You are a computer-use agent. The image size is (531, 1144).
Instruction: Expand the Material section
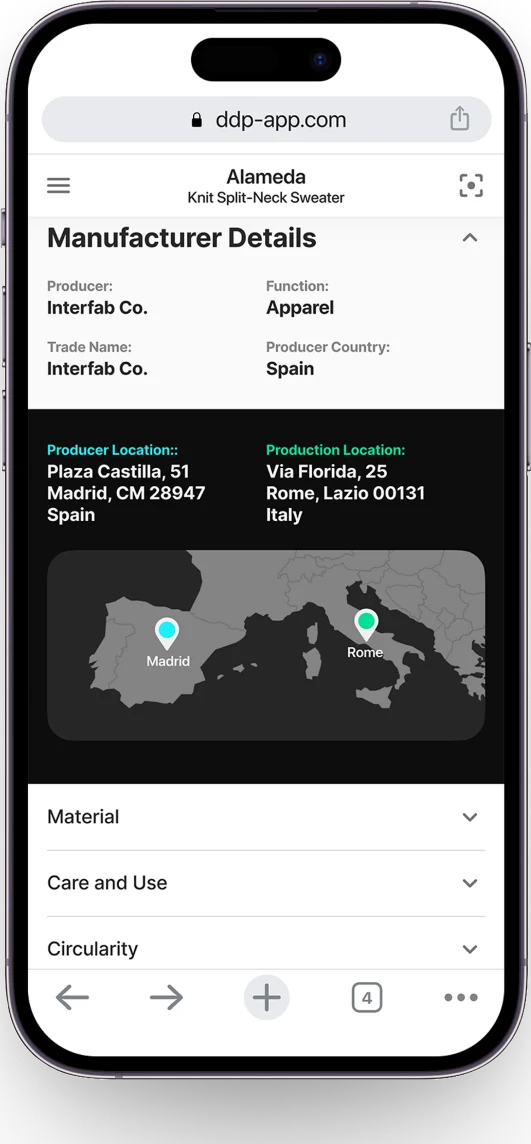pos(266,817)
